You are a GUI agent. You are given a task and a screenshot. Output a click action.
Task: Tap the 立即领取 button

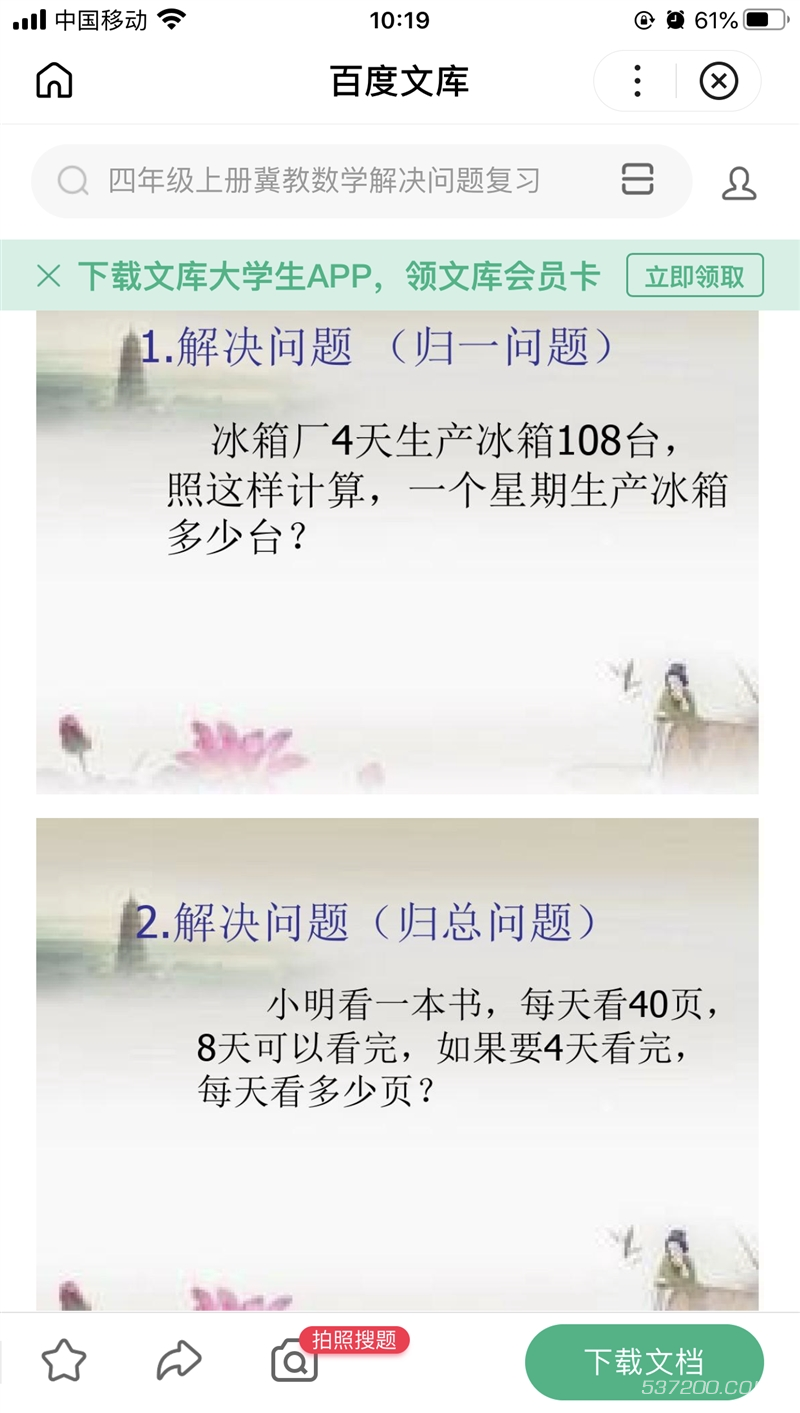pos(695,276)
